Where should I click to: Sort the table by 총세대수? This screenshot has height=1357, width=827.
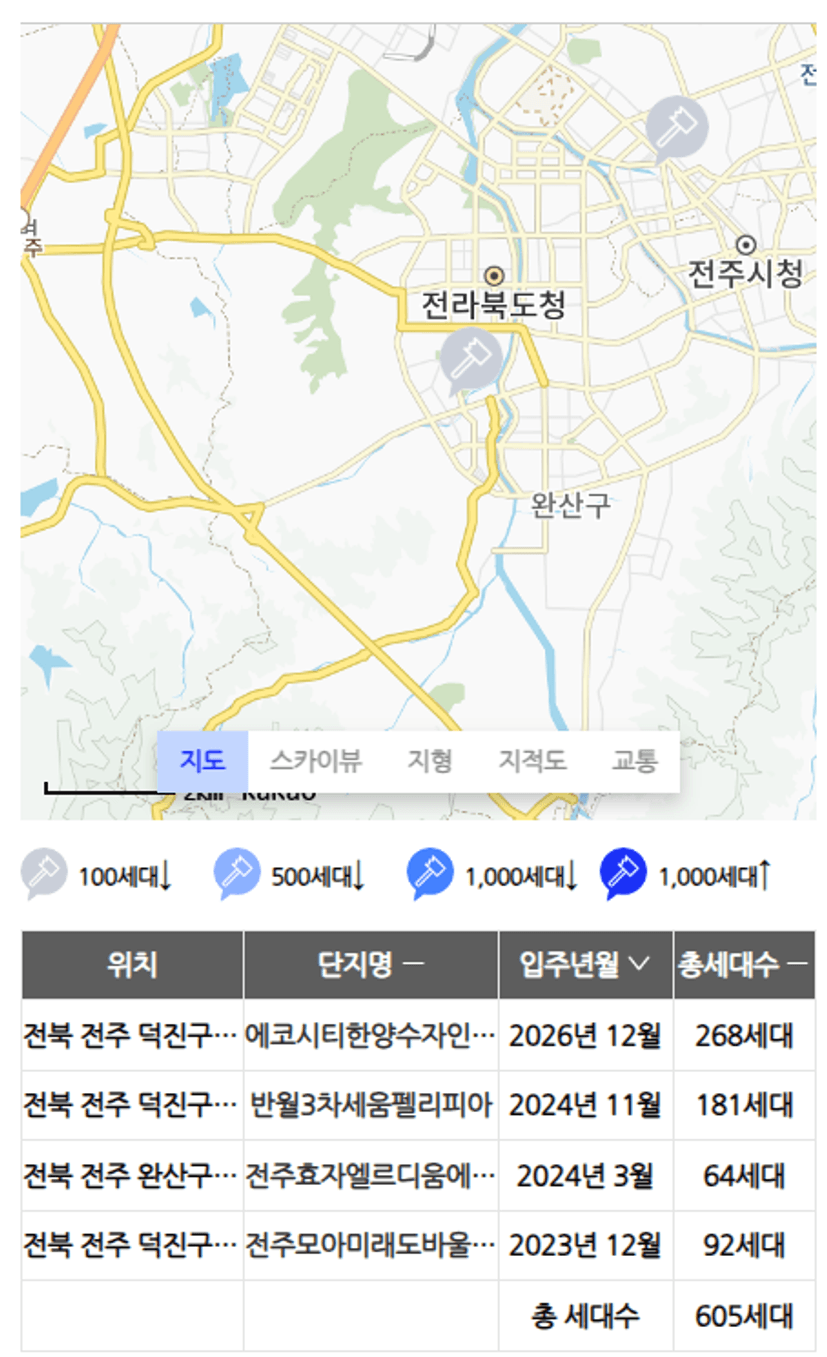point(744,965)
